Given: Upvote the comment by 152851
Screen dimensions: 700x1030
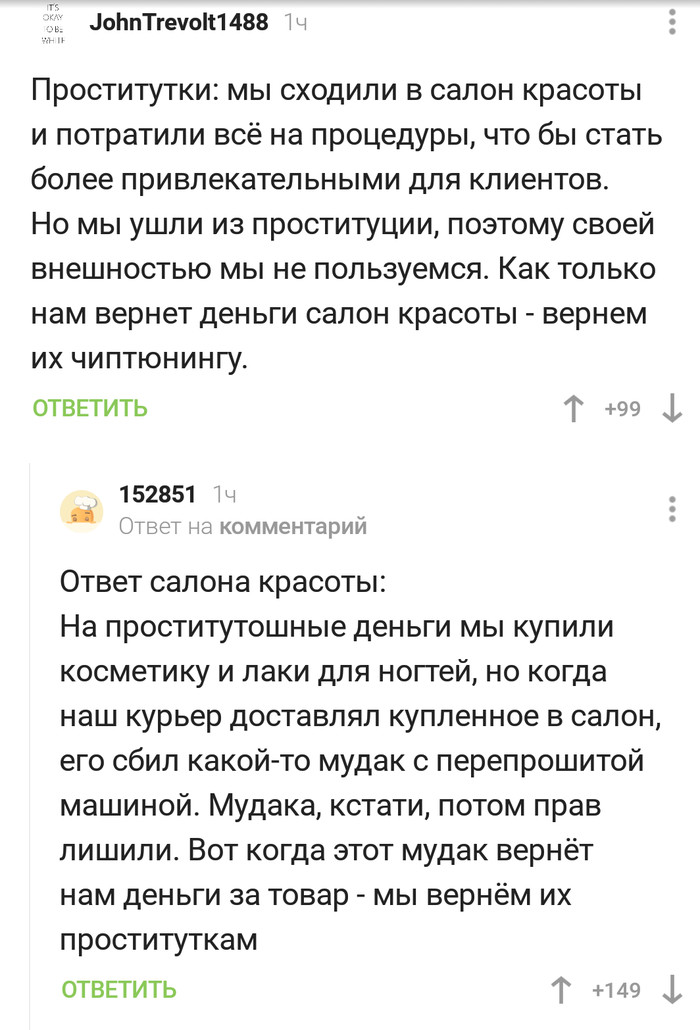Looking at the screenshot, I should 560,990.
